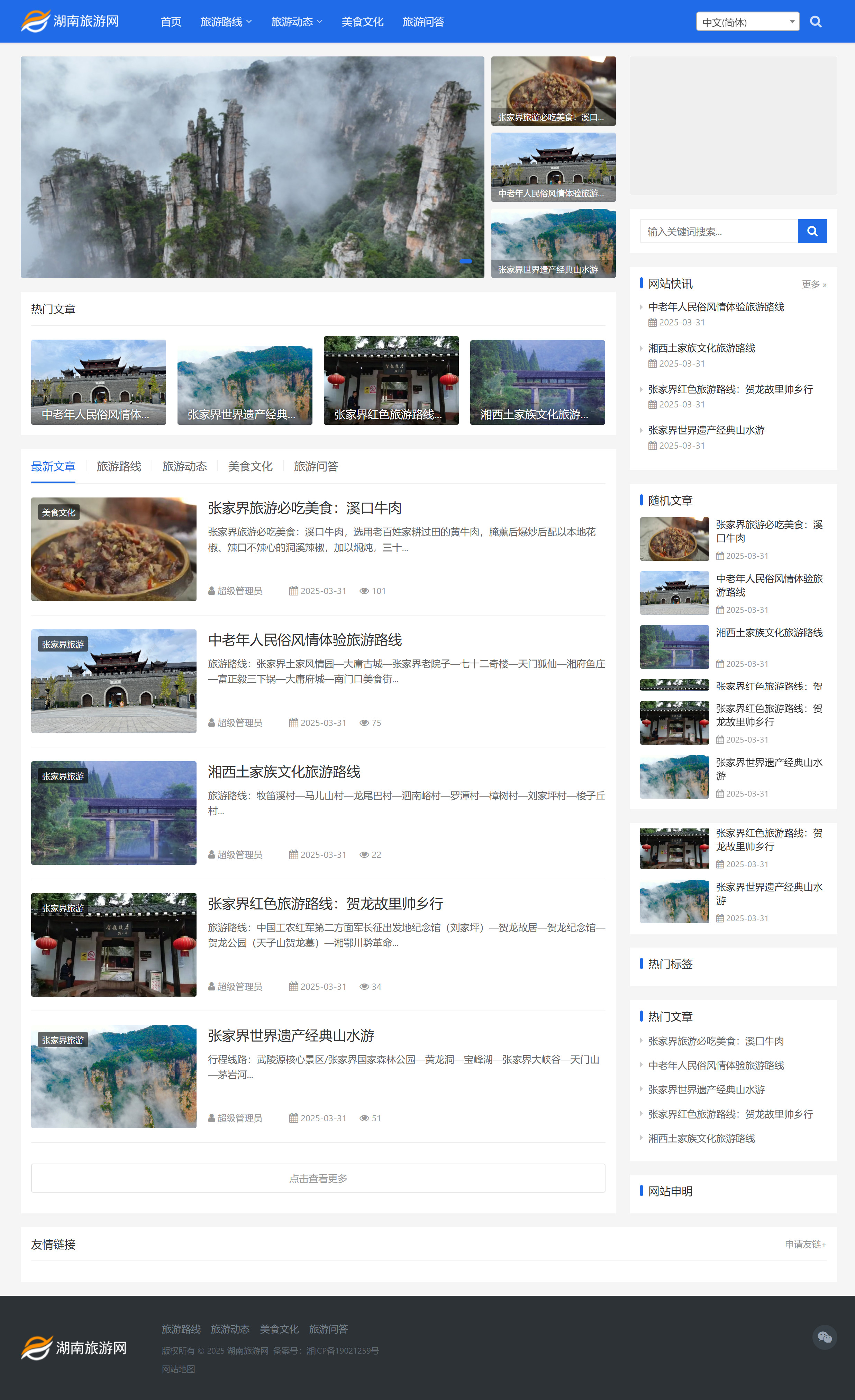
Task: Select the 美食文化 article tab
Action: tap(250, 466)
